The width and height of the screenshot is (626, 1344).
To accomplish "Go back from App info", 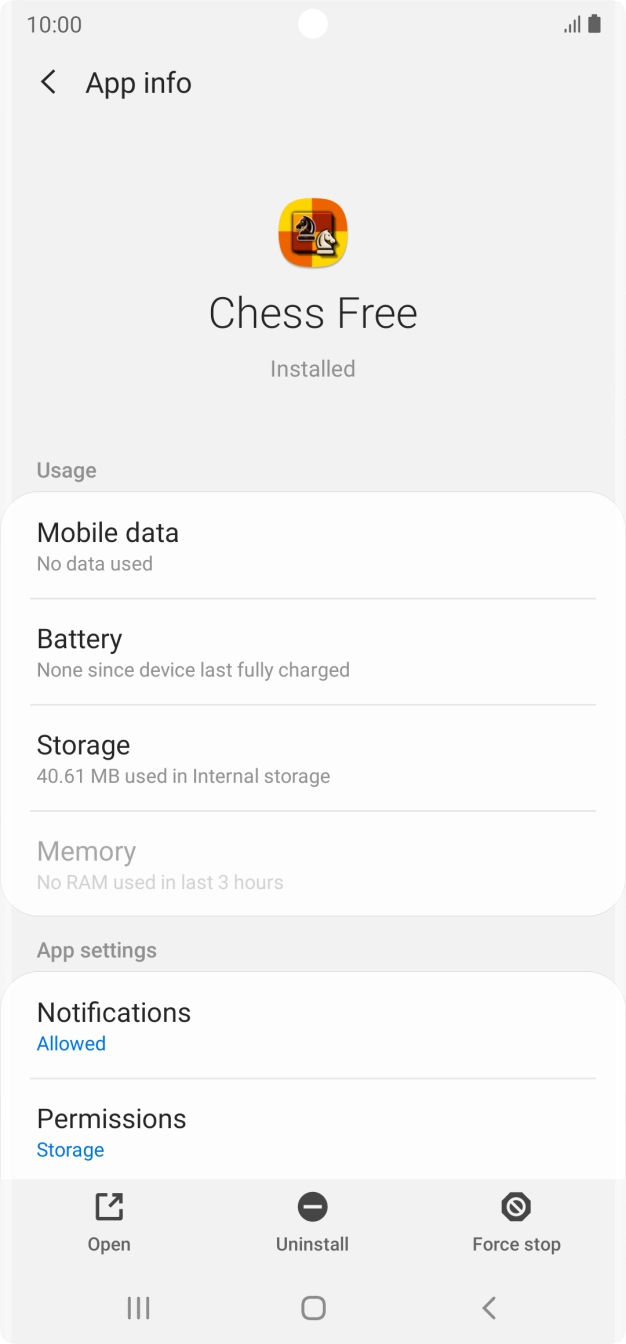I will 48,83.
